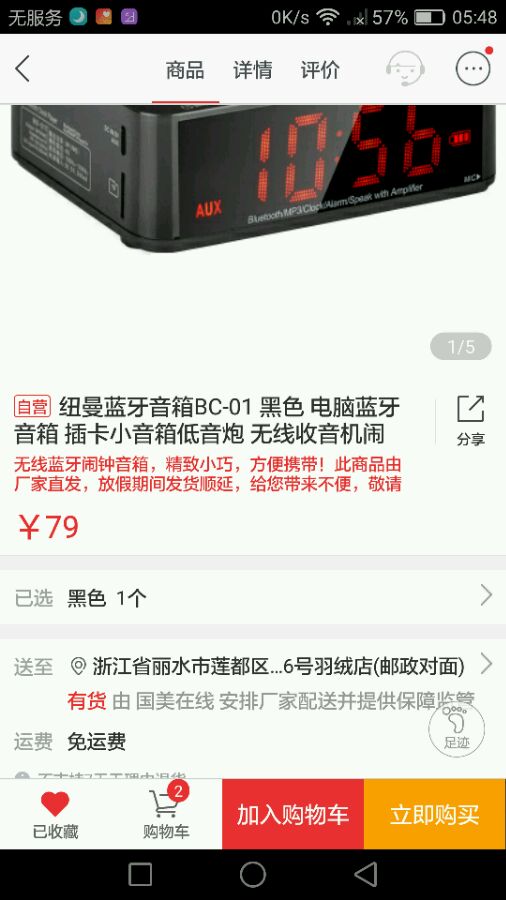Go to home screen via circle button
The image size is (506, 900).
(x=253, y=875)
